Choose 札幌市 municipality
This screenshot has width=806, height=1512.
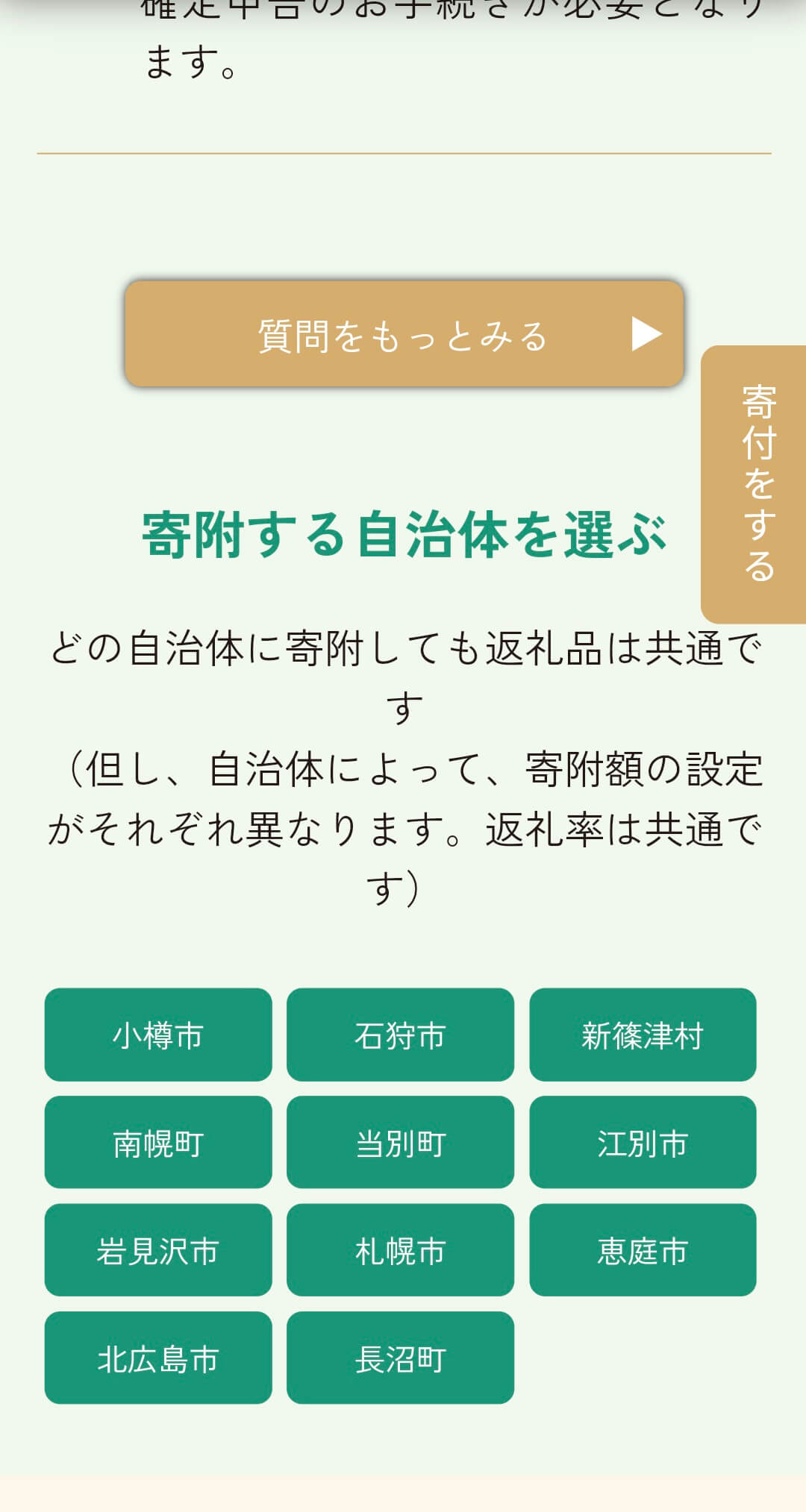click(400, 1249)
